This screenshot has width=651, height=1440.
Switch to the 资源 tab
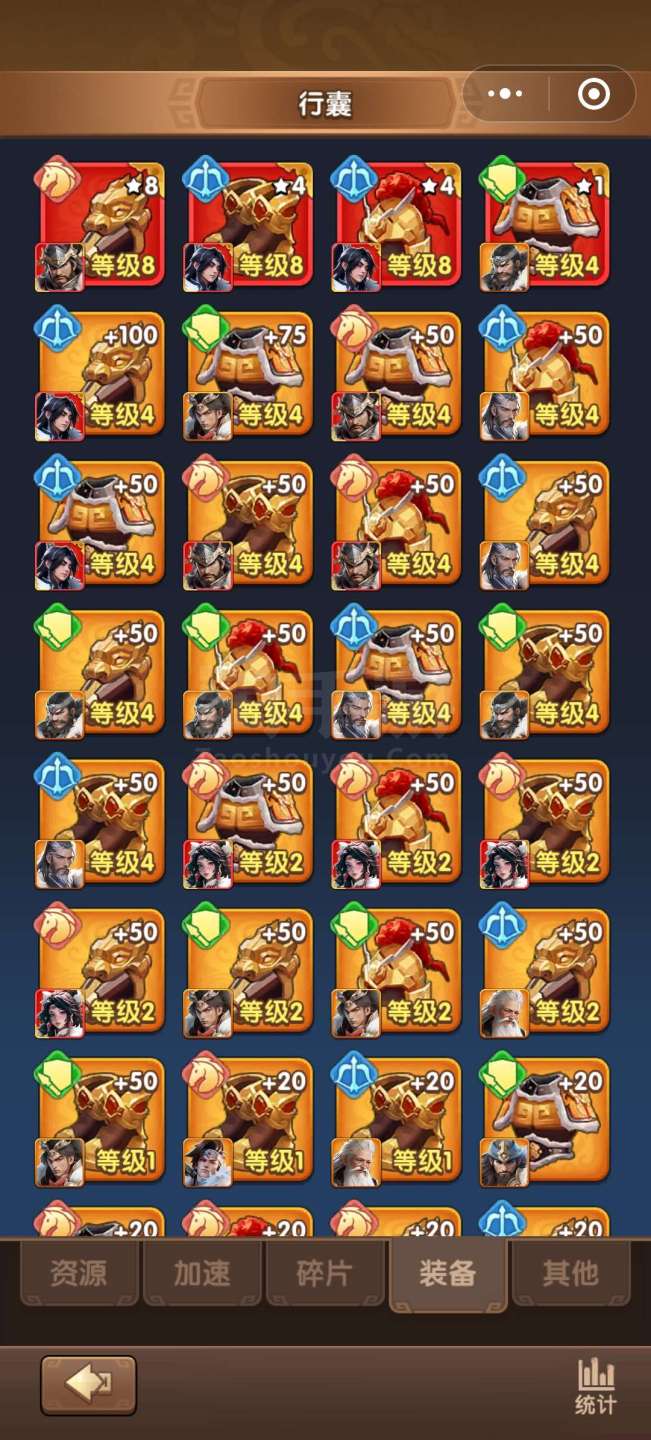click(79, 1273)
